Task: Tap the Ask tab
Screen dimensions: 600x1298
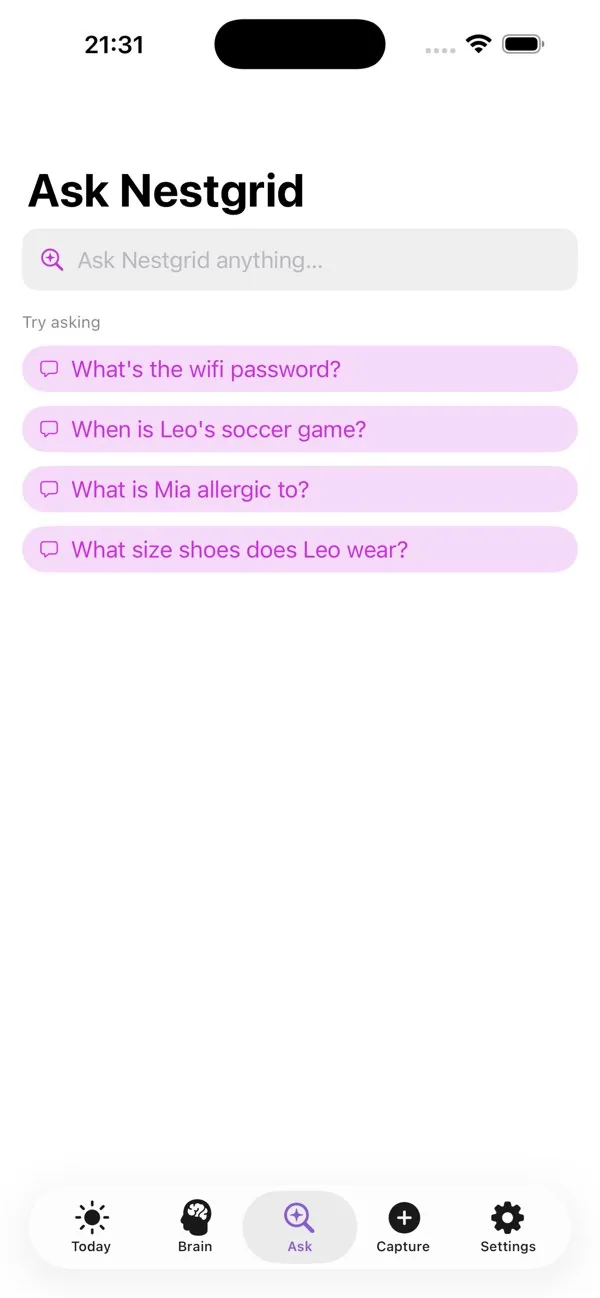Action: click(x=300, y=1227)
